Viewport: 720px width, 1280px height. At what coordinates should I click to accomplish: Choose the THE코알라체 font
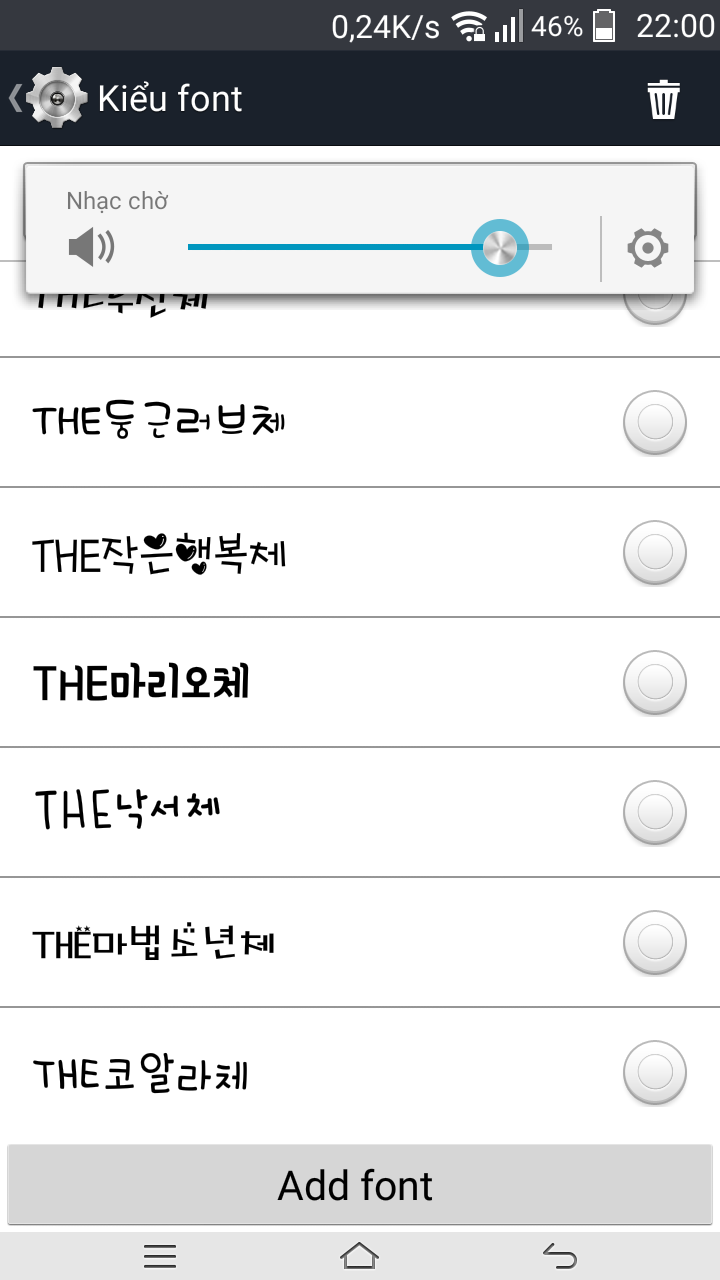(654, 1073)
